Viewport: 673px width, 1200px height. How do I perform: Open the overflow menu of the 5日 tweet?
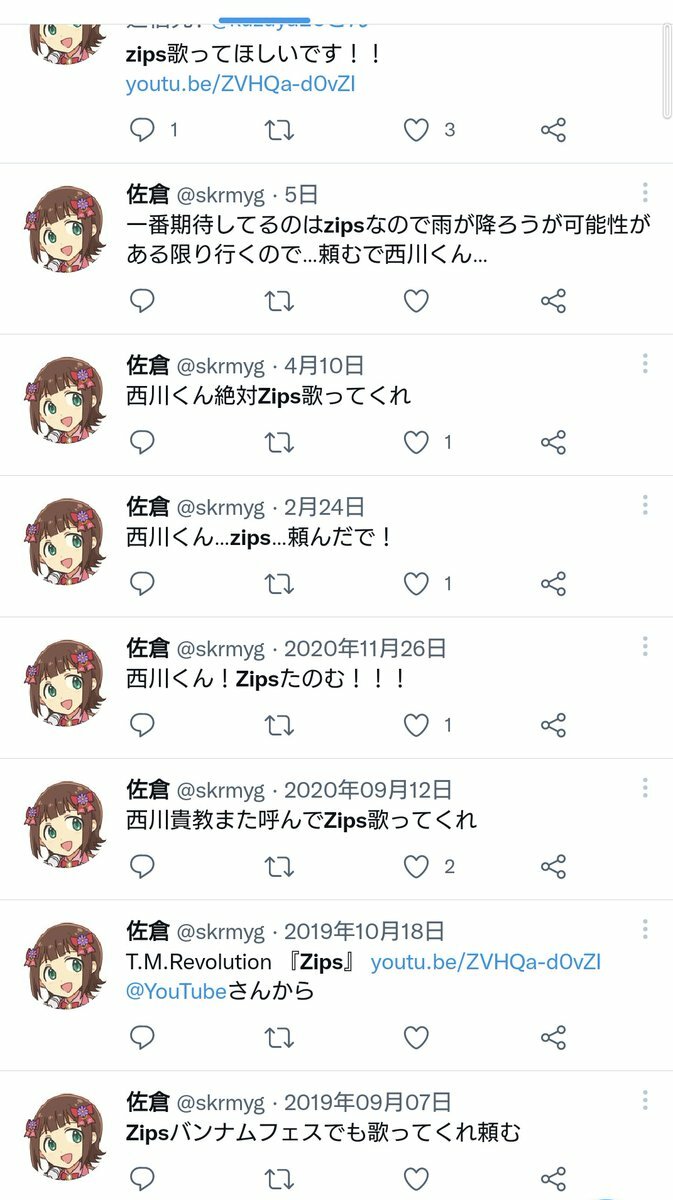pyautogui.click(x=646, y=193)
